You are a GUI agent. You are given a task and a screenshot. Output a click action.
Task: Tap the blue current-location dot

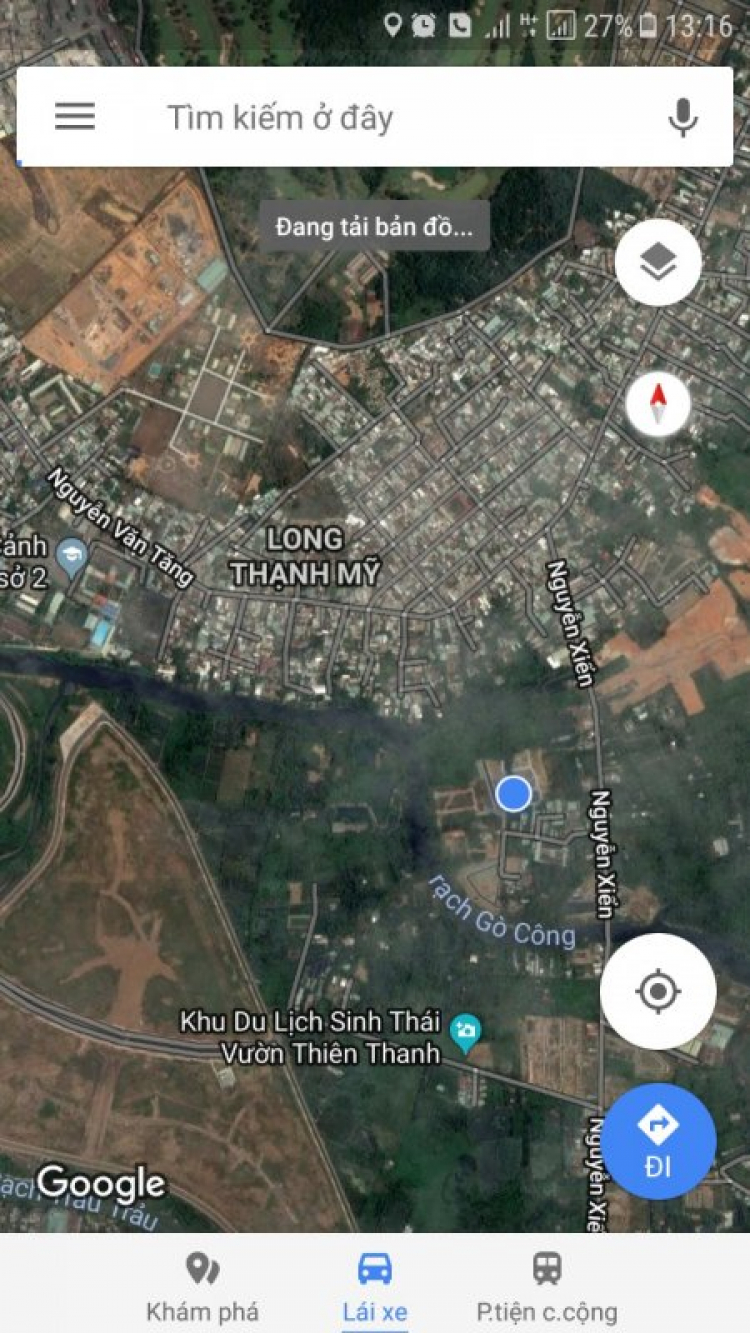pyautogui.click(x=514, y=794)
